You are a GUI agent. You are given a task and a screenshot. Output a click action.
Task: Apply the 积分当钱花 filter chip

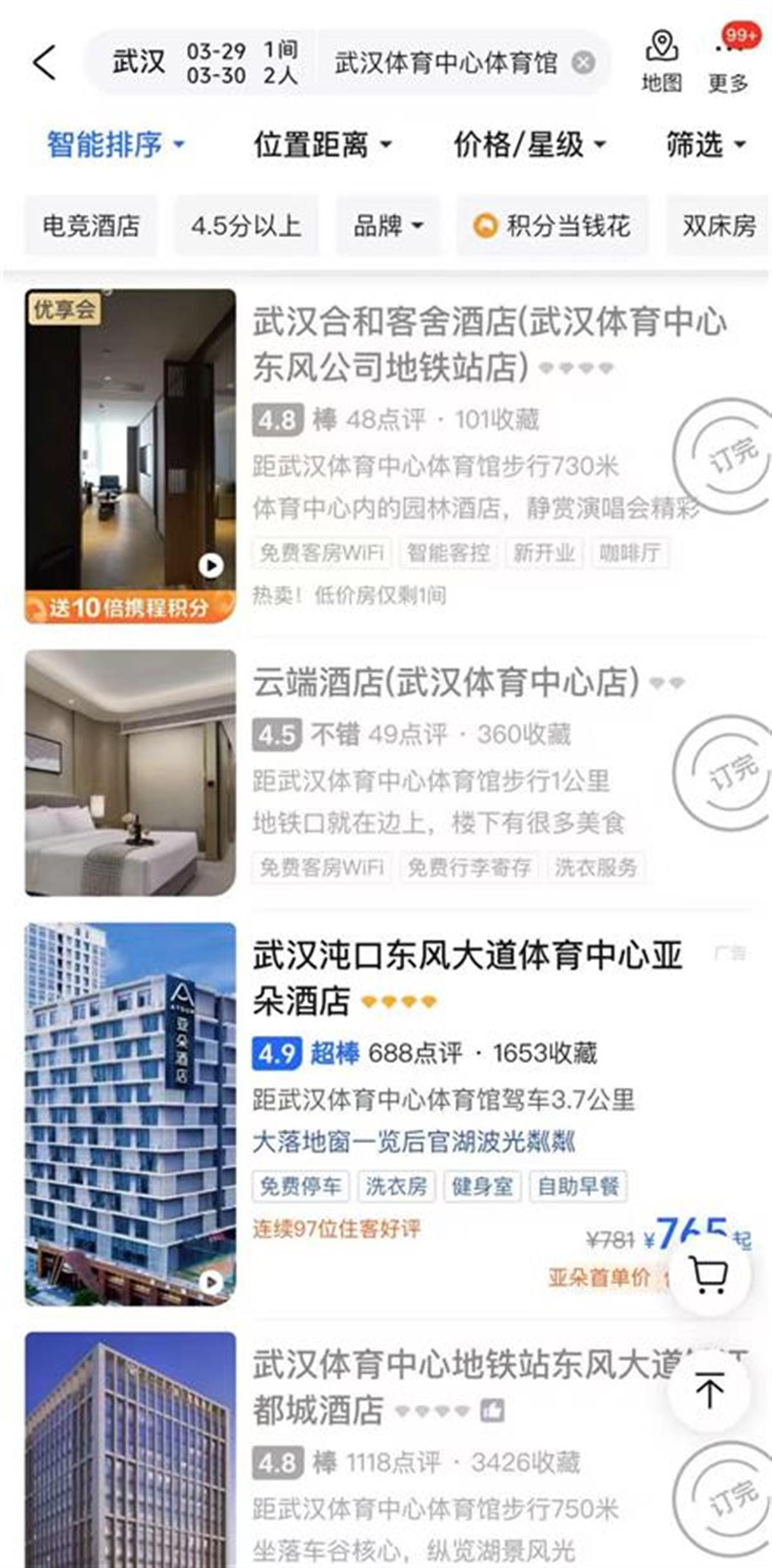552,226
